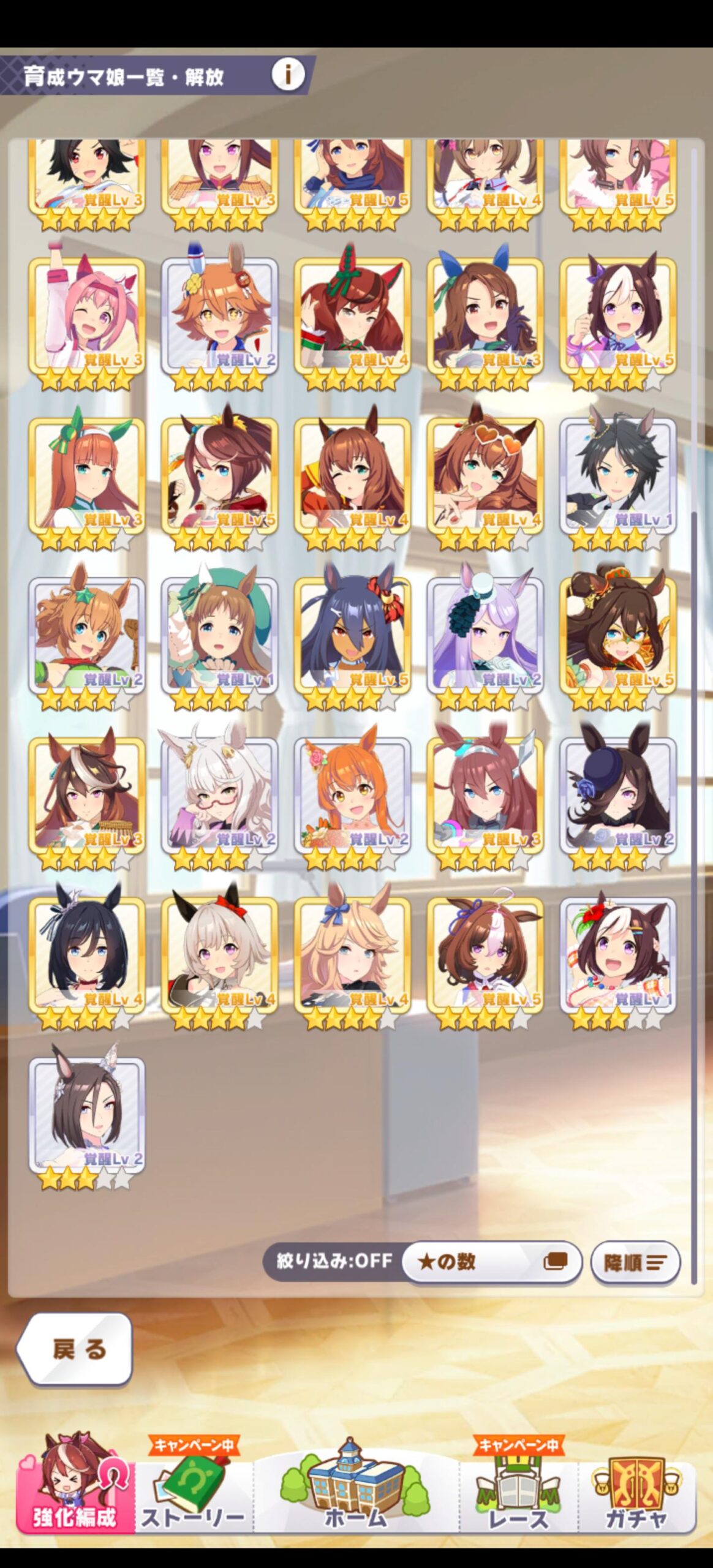This screenshot has width=713, height=1568.
Task: Switch to the ストーリー tab
Action: point(194,1488)
